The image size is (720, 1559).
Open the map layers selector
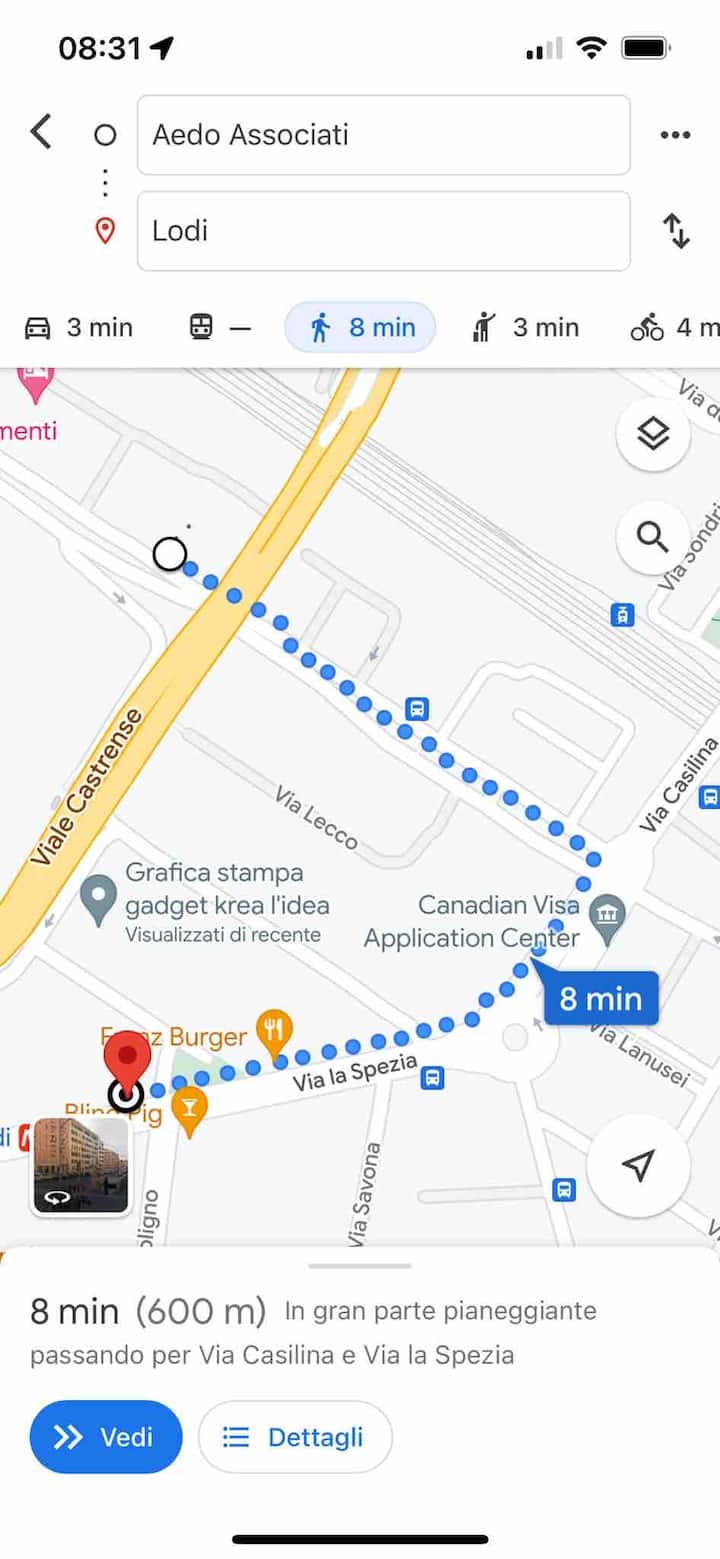[653, 434]
